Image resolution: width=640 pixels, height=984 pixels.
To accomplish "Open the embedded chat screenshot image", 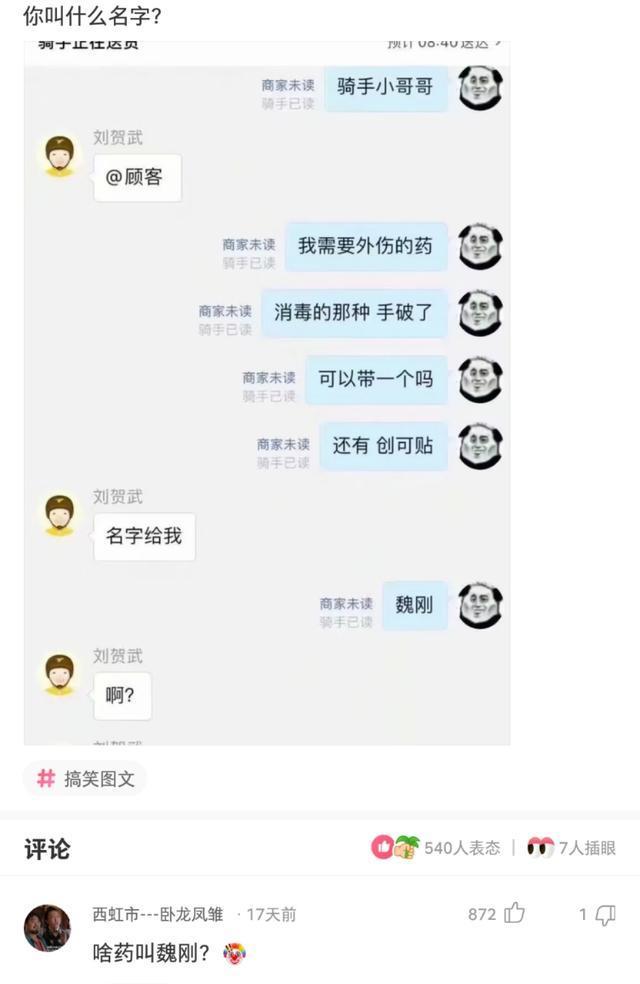I will 267,393.
